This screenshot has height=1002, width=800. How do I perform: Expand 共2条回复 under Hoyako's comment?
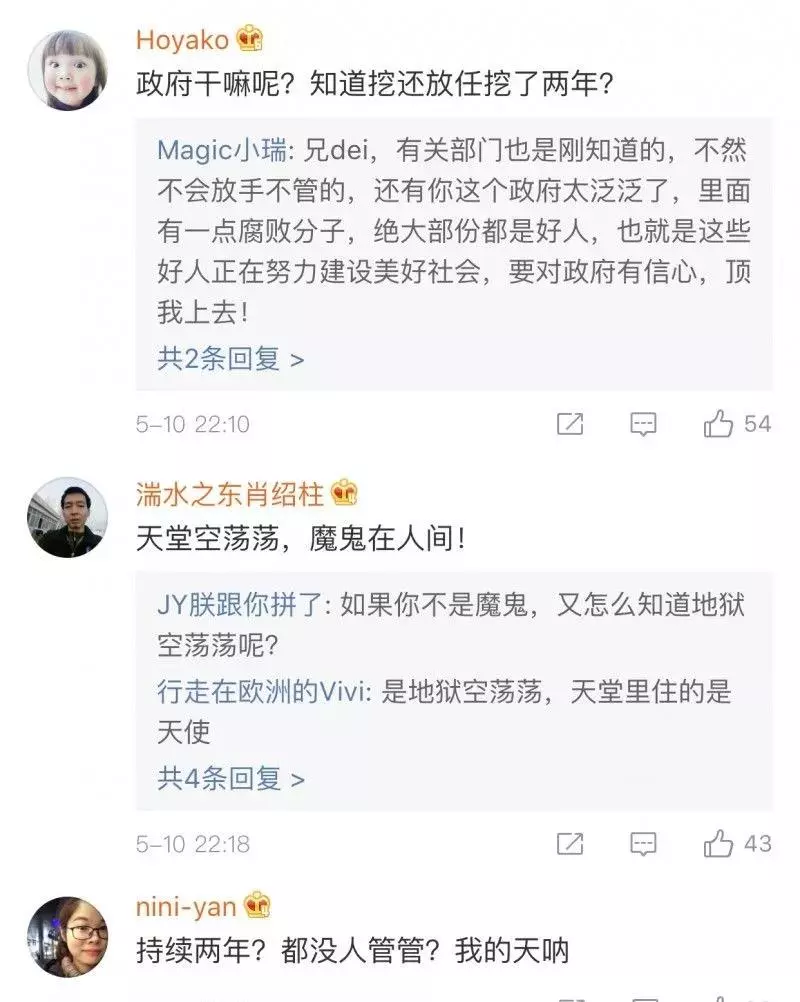tap(230, 359)
